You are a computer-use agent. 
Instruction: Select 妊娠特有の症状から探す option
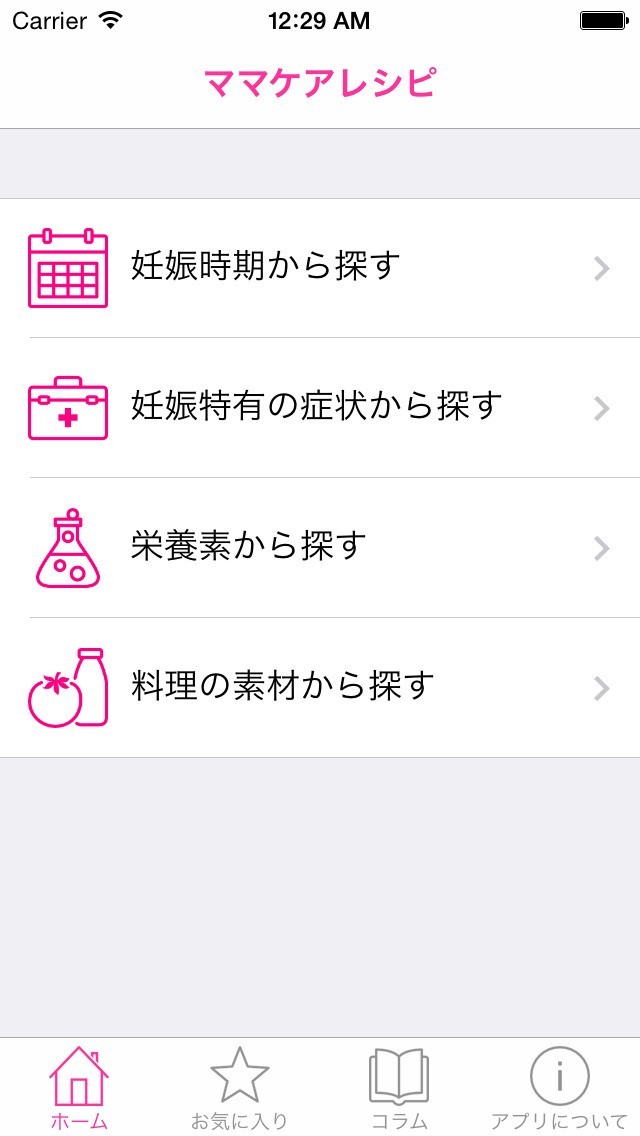click(320, 408)
